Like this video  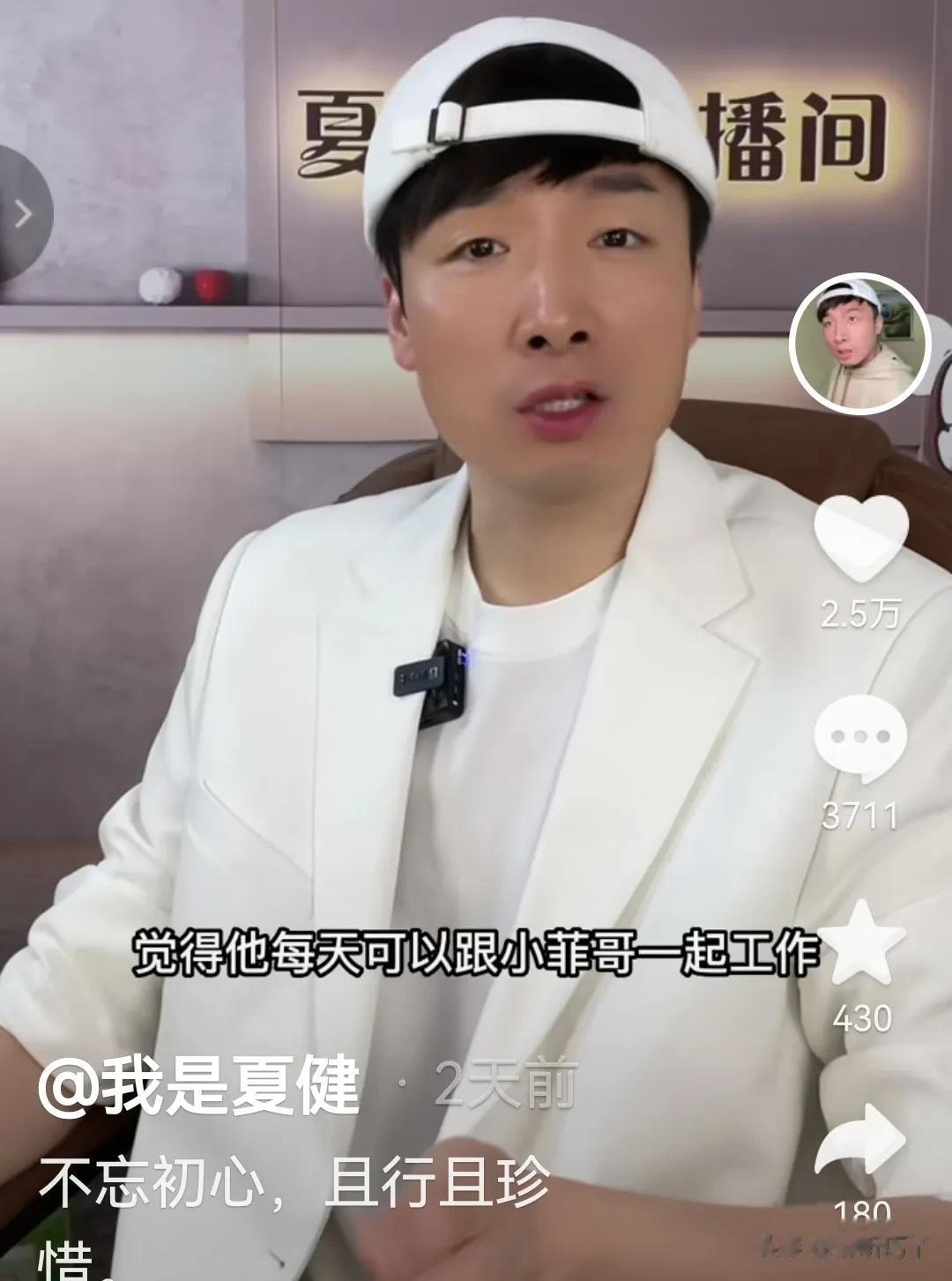(859, 539)
